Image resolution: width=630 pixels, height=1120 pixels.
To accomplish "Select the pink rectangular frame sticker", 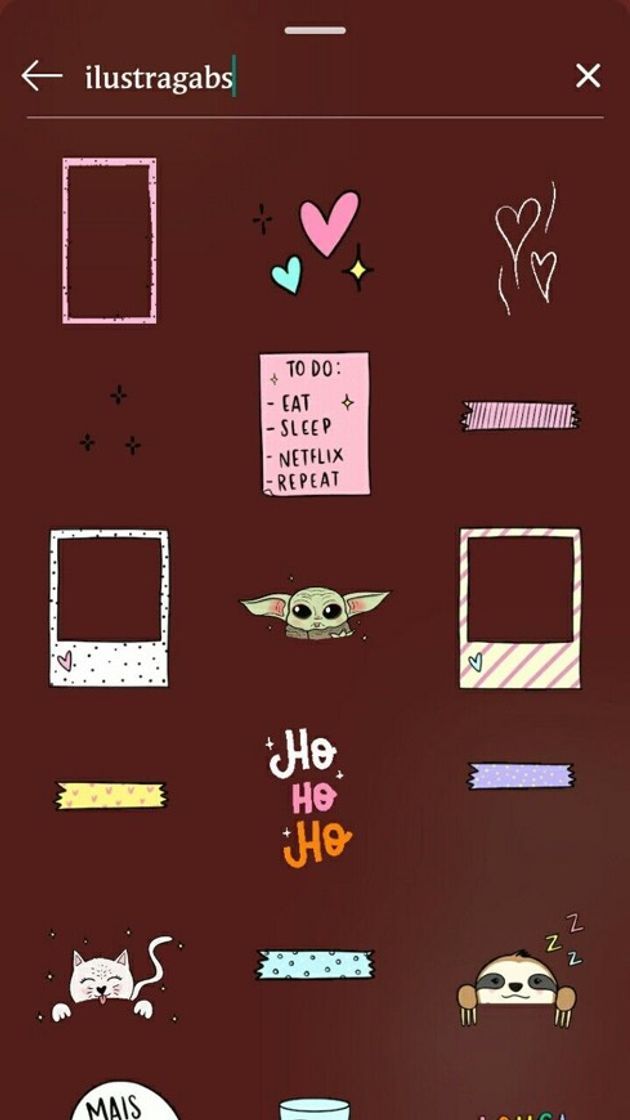I will coord(109,240).
